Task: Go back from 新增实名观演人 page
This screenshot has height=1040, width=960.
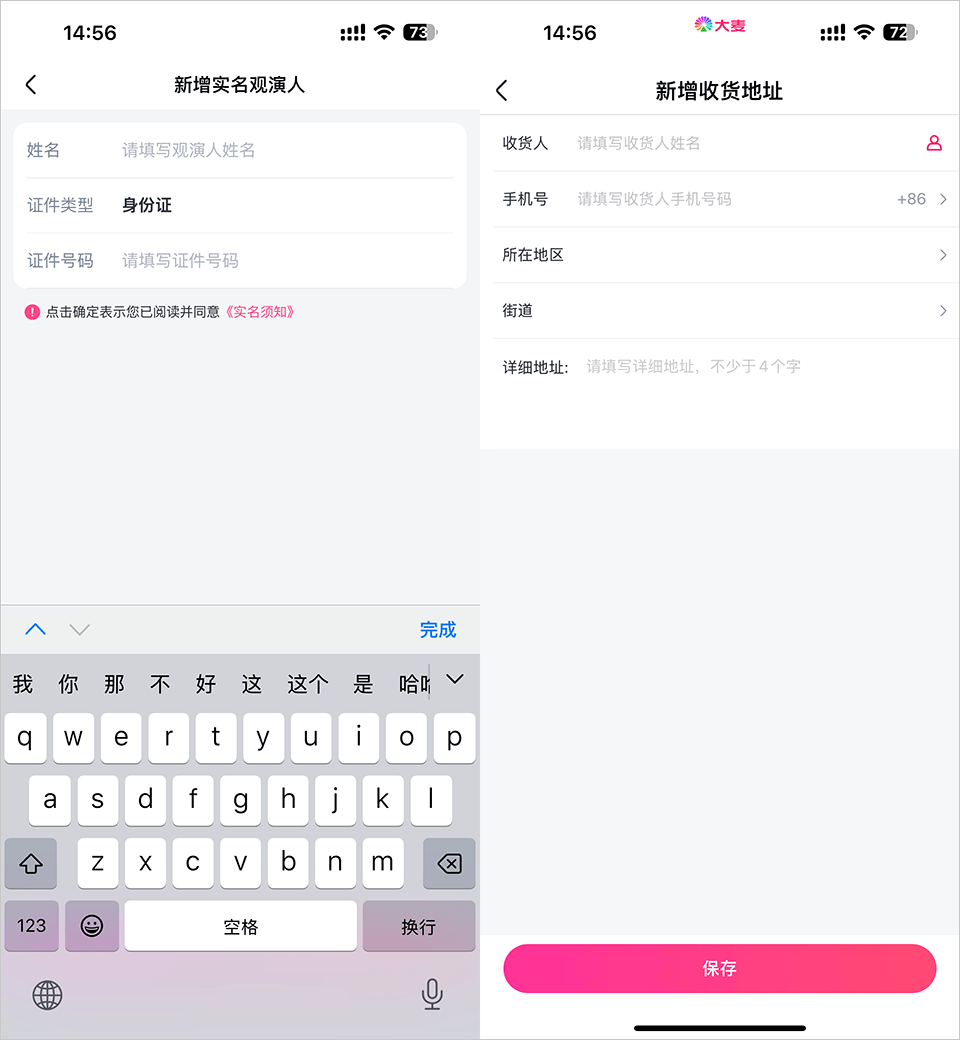Action: click(x=31, y=85)
